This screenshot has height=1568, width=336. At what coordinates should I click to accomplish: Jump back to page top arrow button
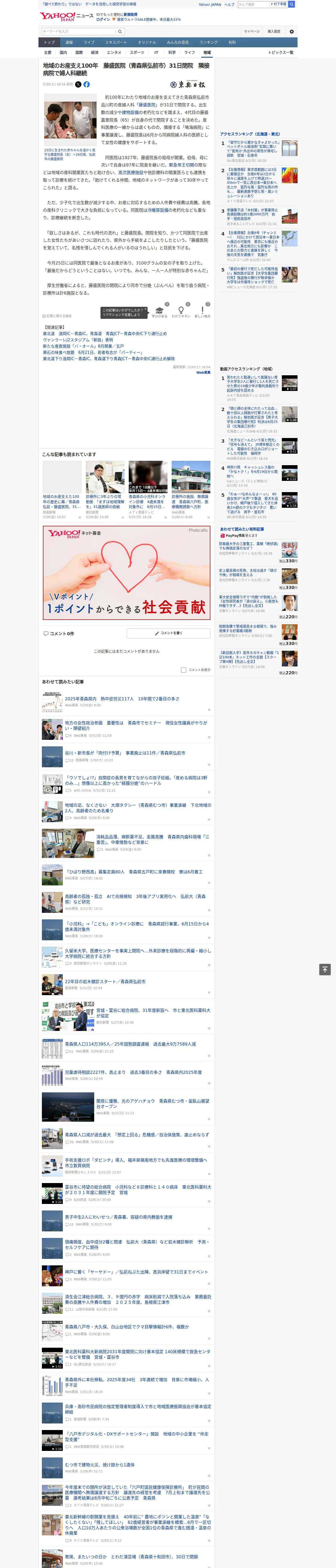(x=325, y=970)
